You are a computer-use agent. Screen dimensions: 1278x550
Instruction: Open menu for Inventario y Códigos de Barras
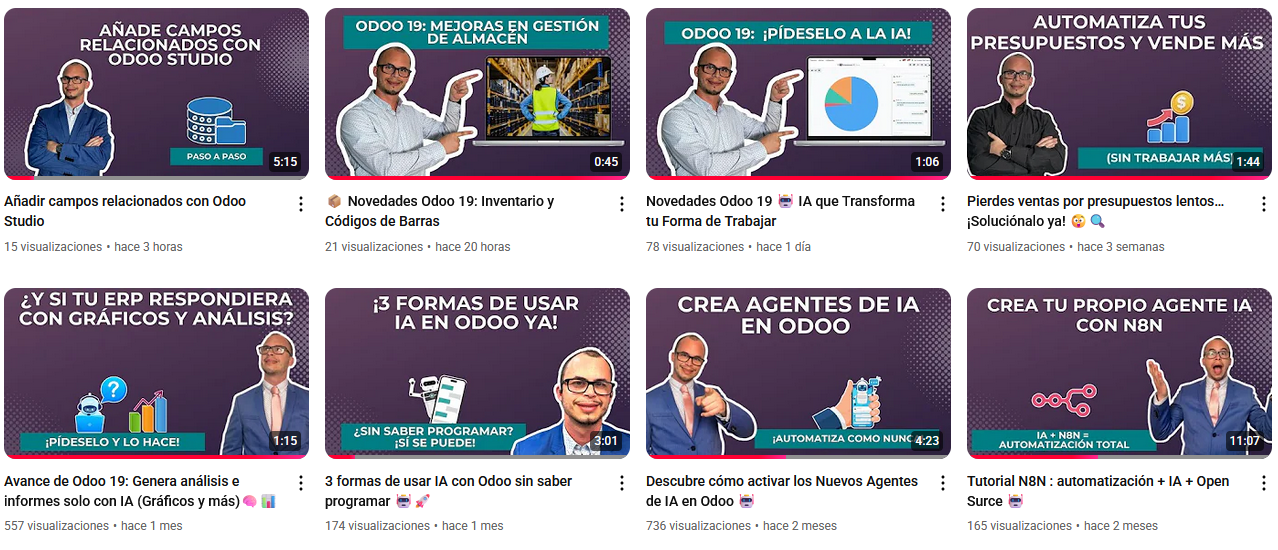click(x=621, y=204)
